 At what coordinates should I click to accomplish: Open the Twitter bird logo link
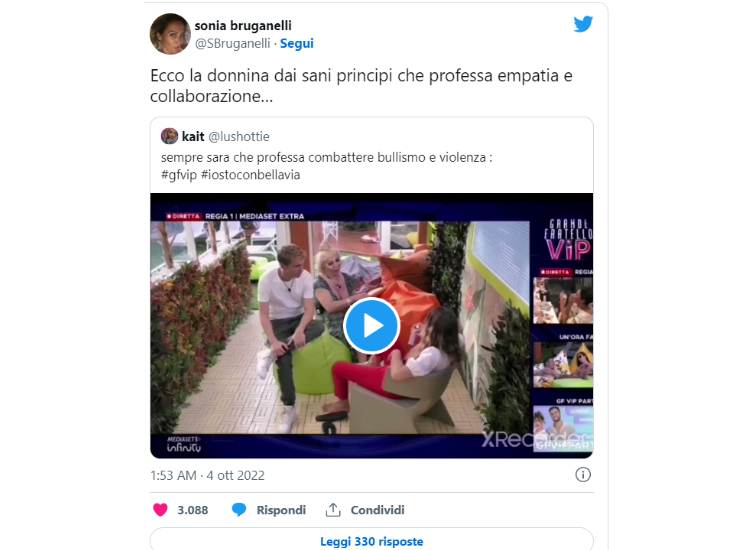pyautogui.click(x=583, y=24)
